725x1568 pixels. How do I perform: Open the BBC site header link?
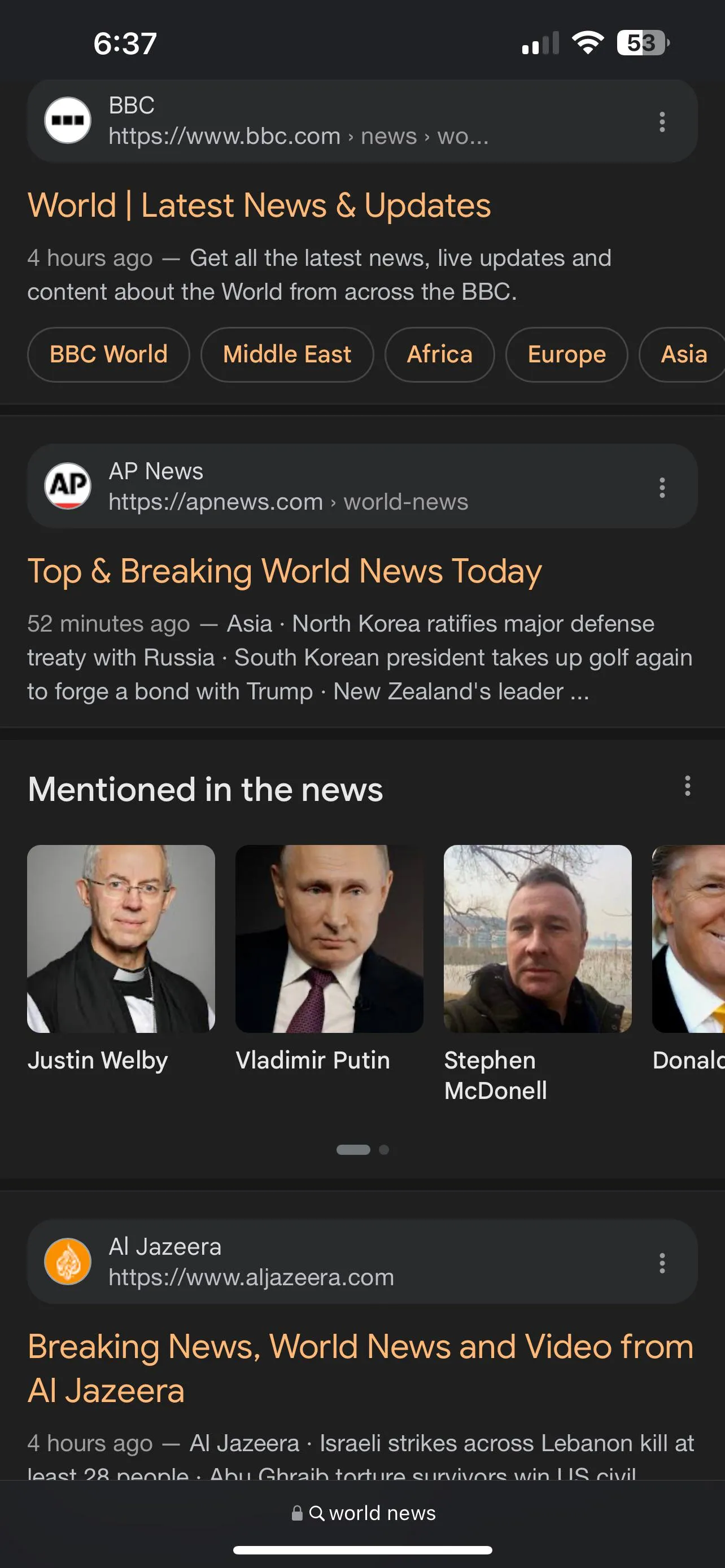[298, 121]
